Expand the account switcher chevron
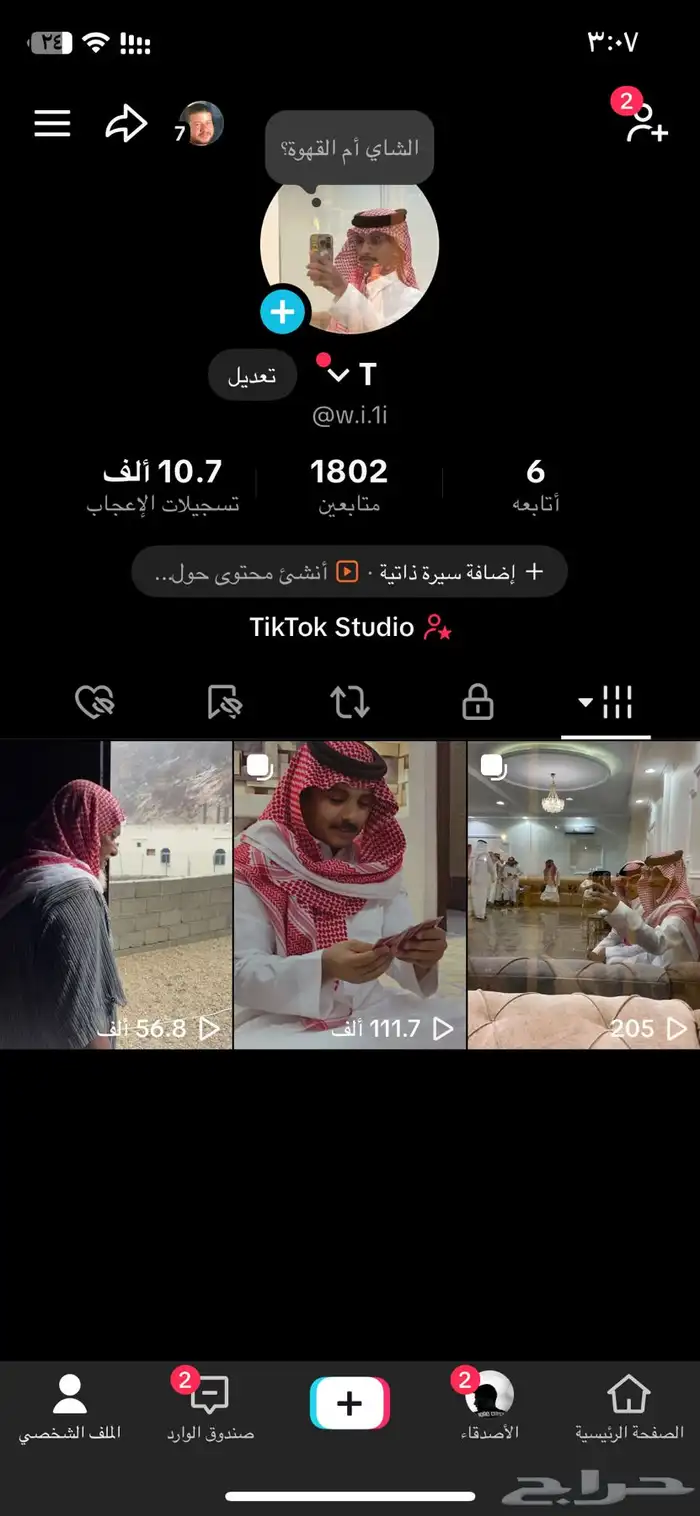The height and width of the screenshot is (1516, 700). (338, 375)
